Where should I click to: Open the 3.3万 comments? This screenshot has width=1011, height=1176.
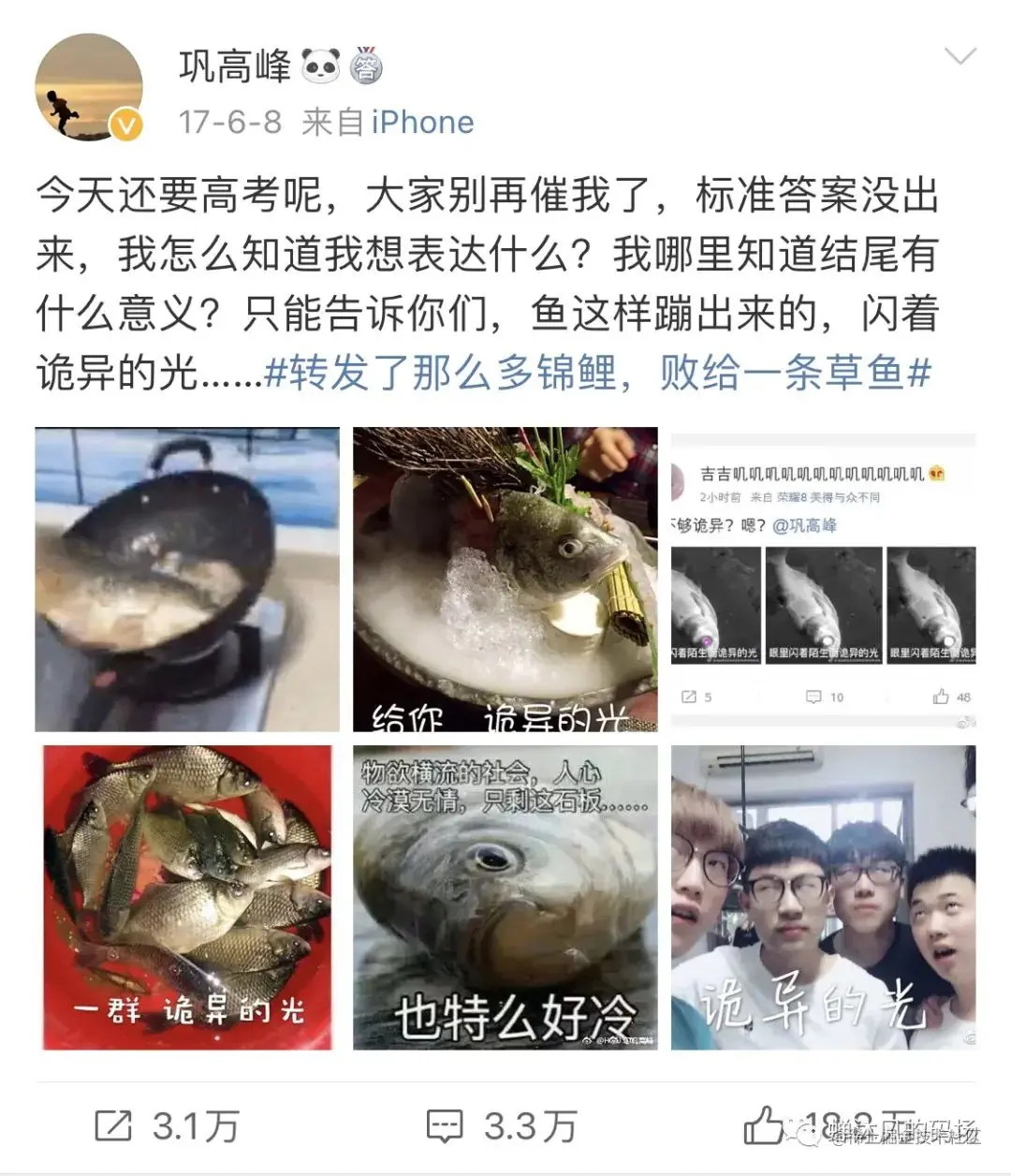pyautogui.click(x=501, y=1125)
